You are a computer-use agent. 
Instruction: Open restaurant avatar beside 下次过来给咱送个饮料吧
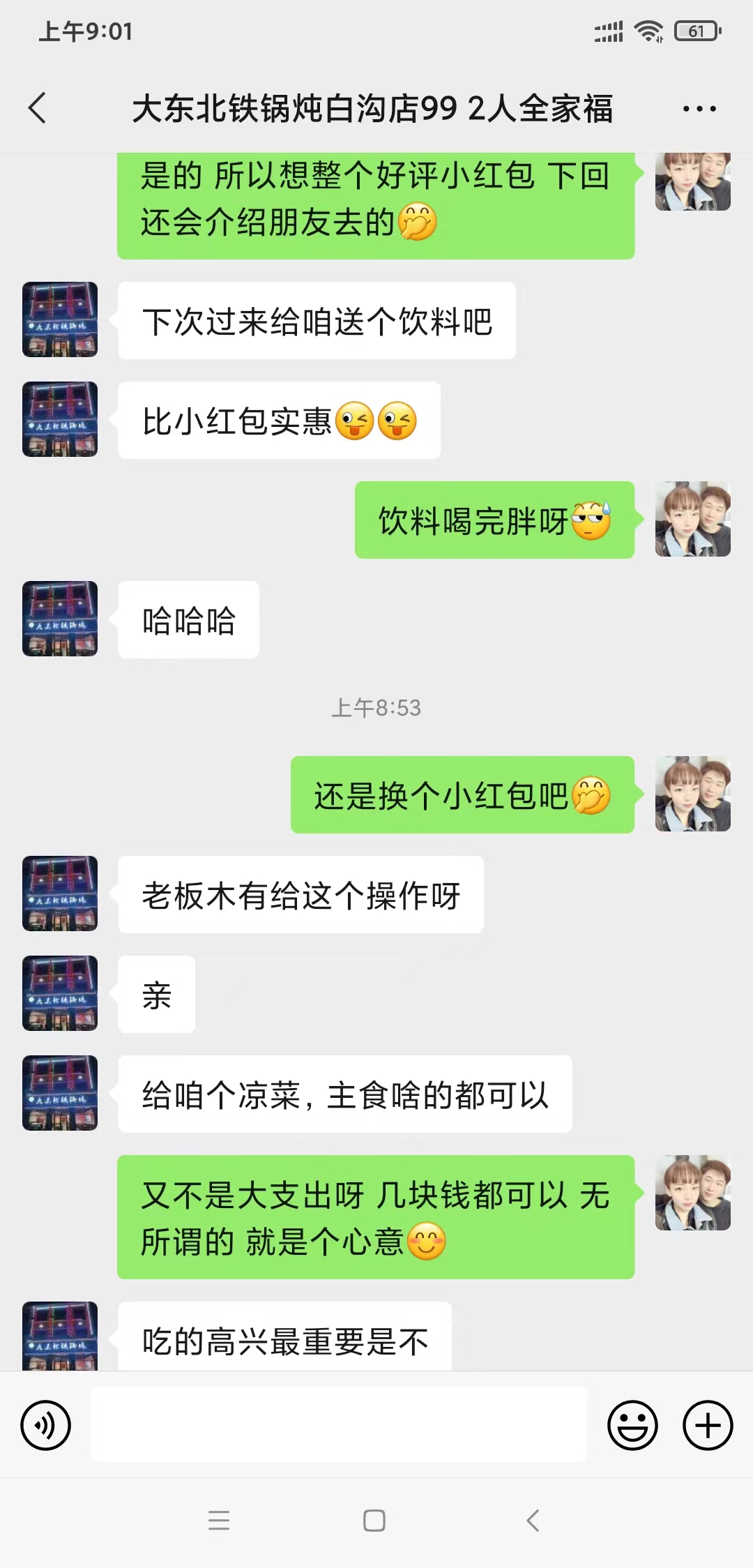coord(60,319)
